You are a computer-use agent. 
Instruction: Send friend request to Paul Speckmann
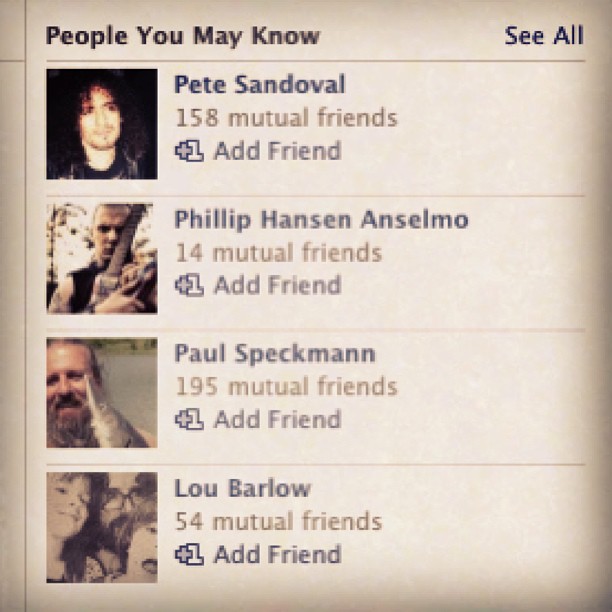tap(258, 419)
